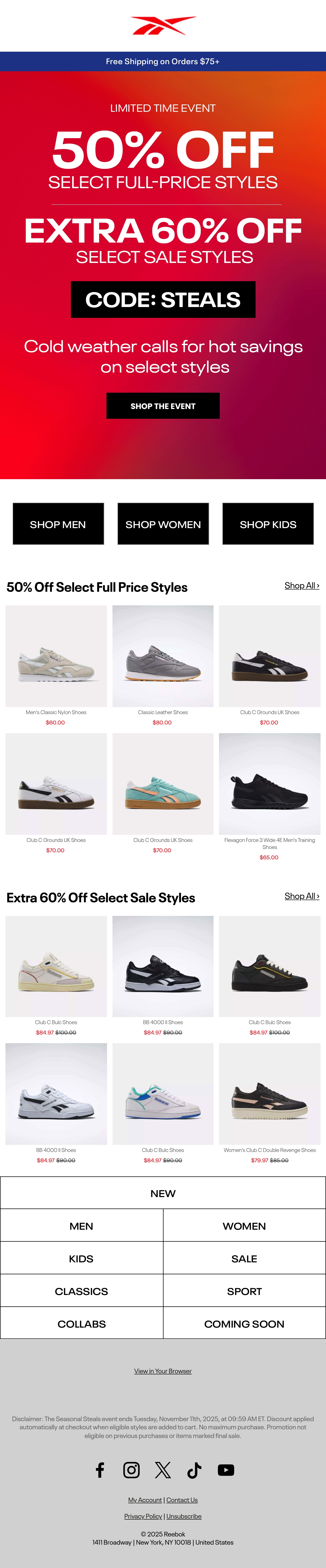Select the NEW category row
This screenshot has width=326, height=1568.
[163, 1193]
